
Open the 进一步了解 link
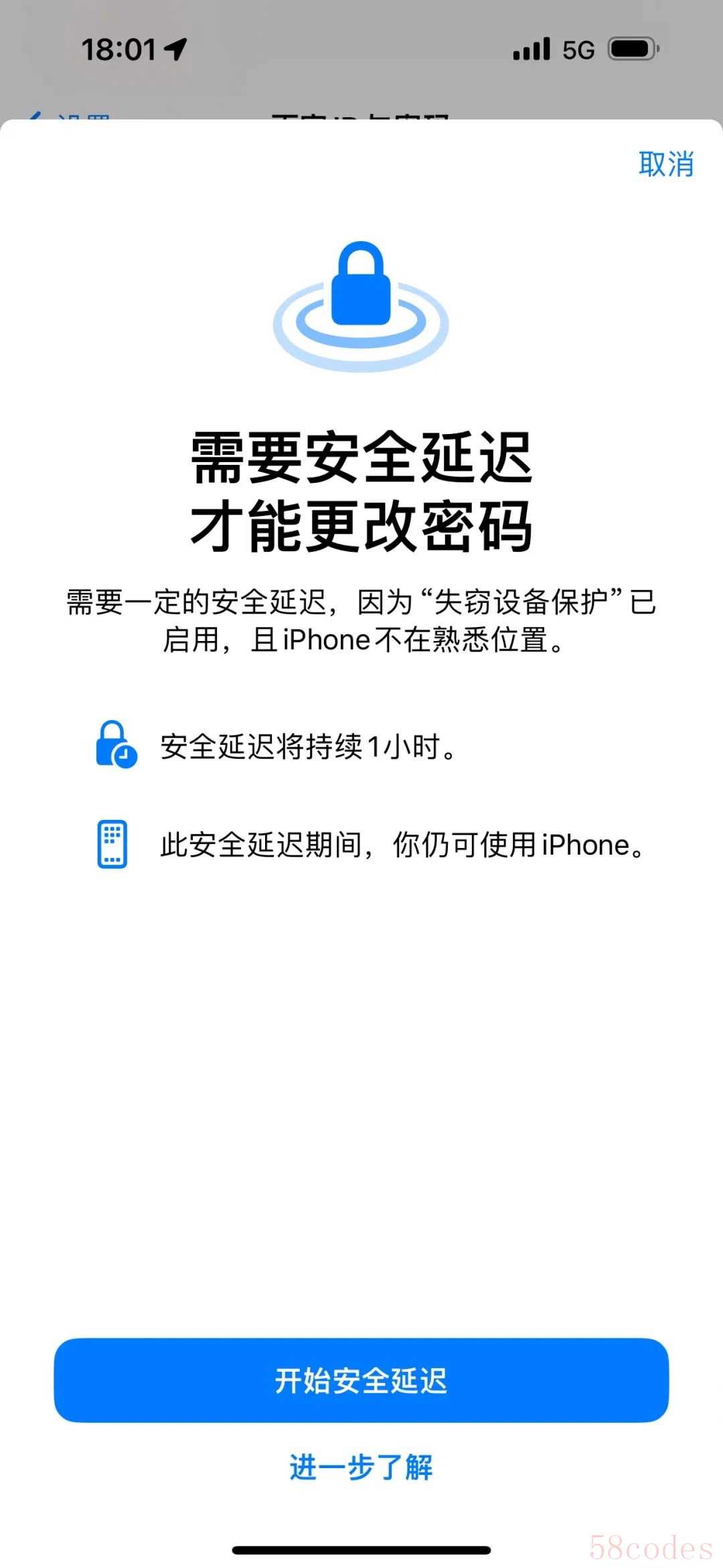(361, 1467)
